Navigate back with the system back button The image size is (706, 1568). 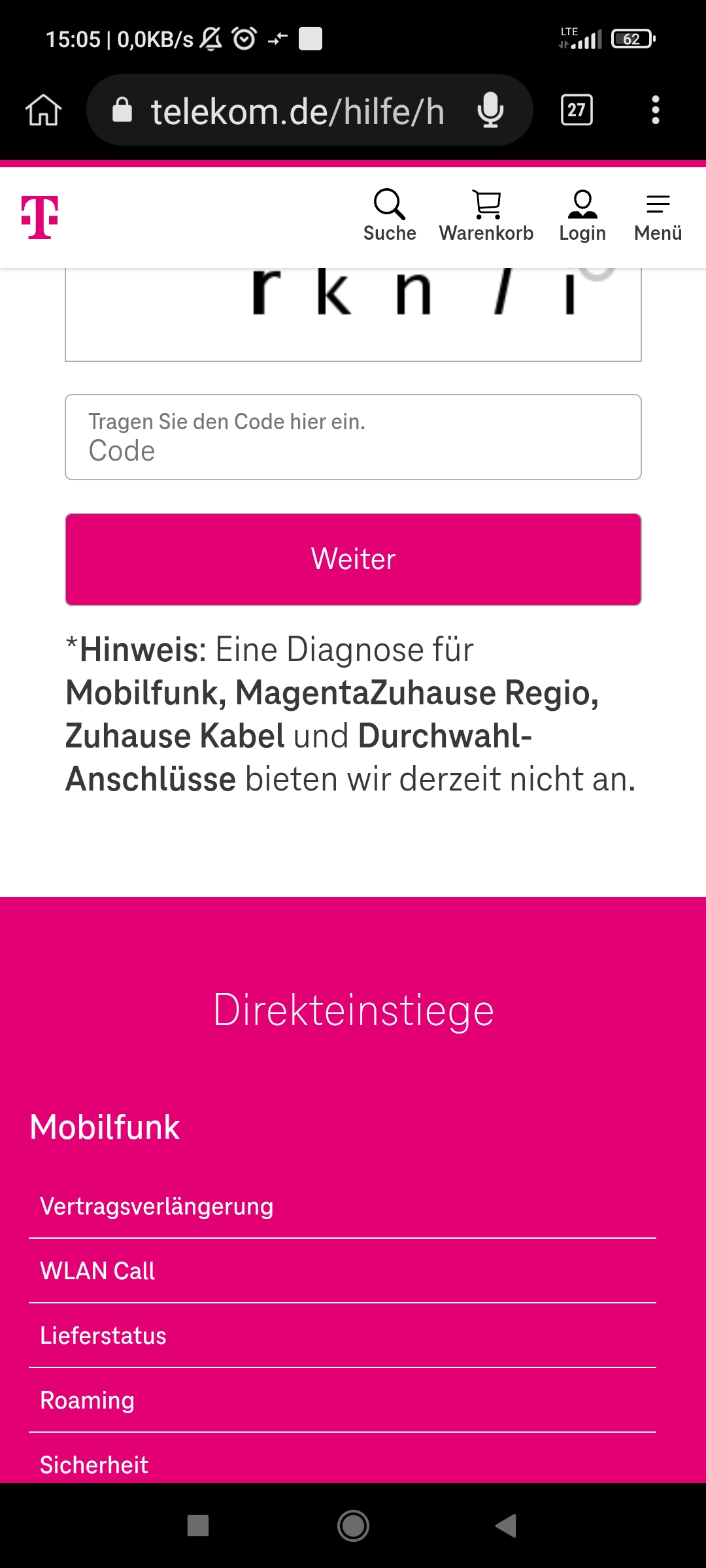point(506,1526)
